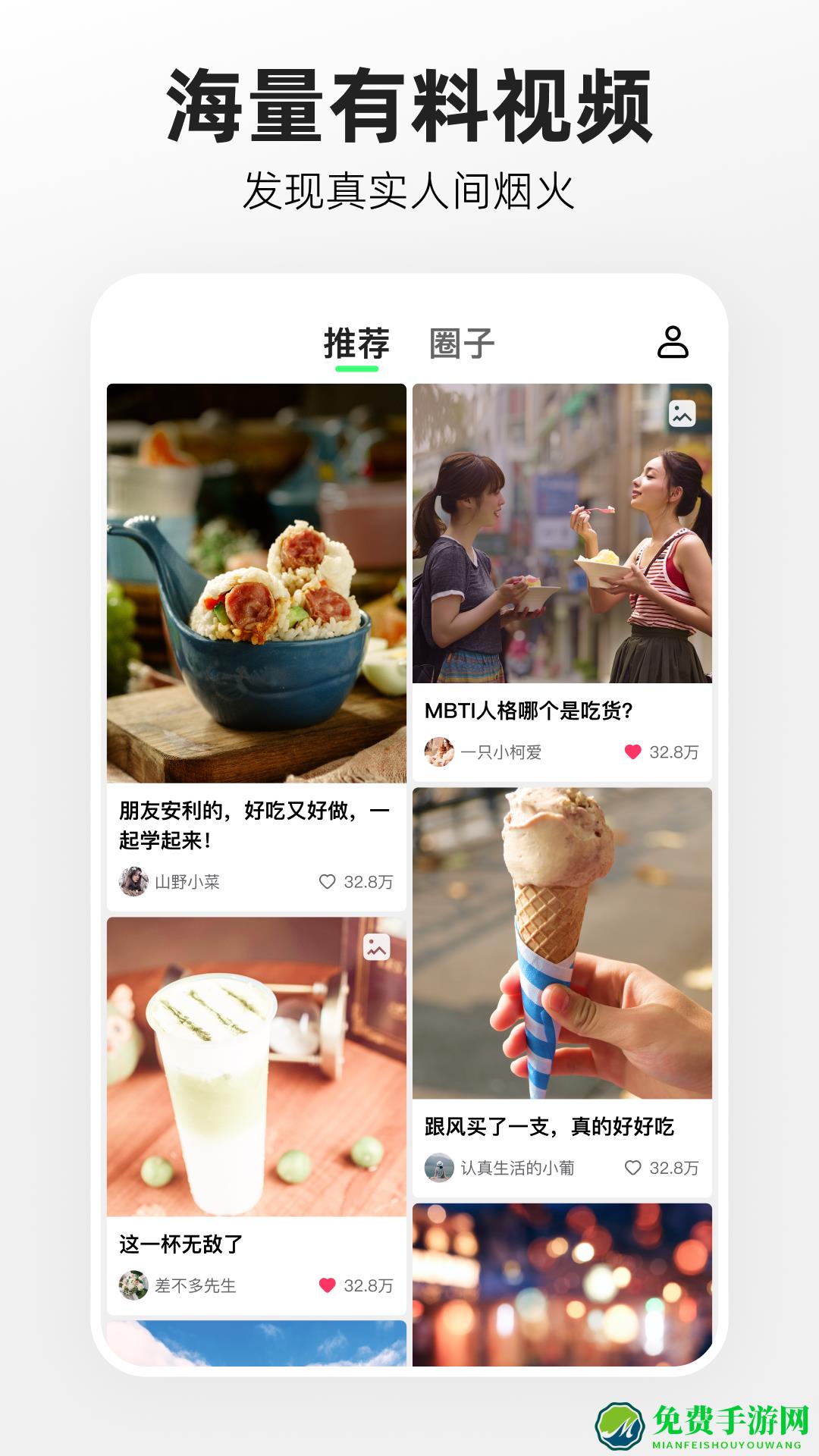Viewport: 819px width, 1456px height.
Task: Switch to the 圈子 tab
Action: tap(463, 343)
